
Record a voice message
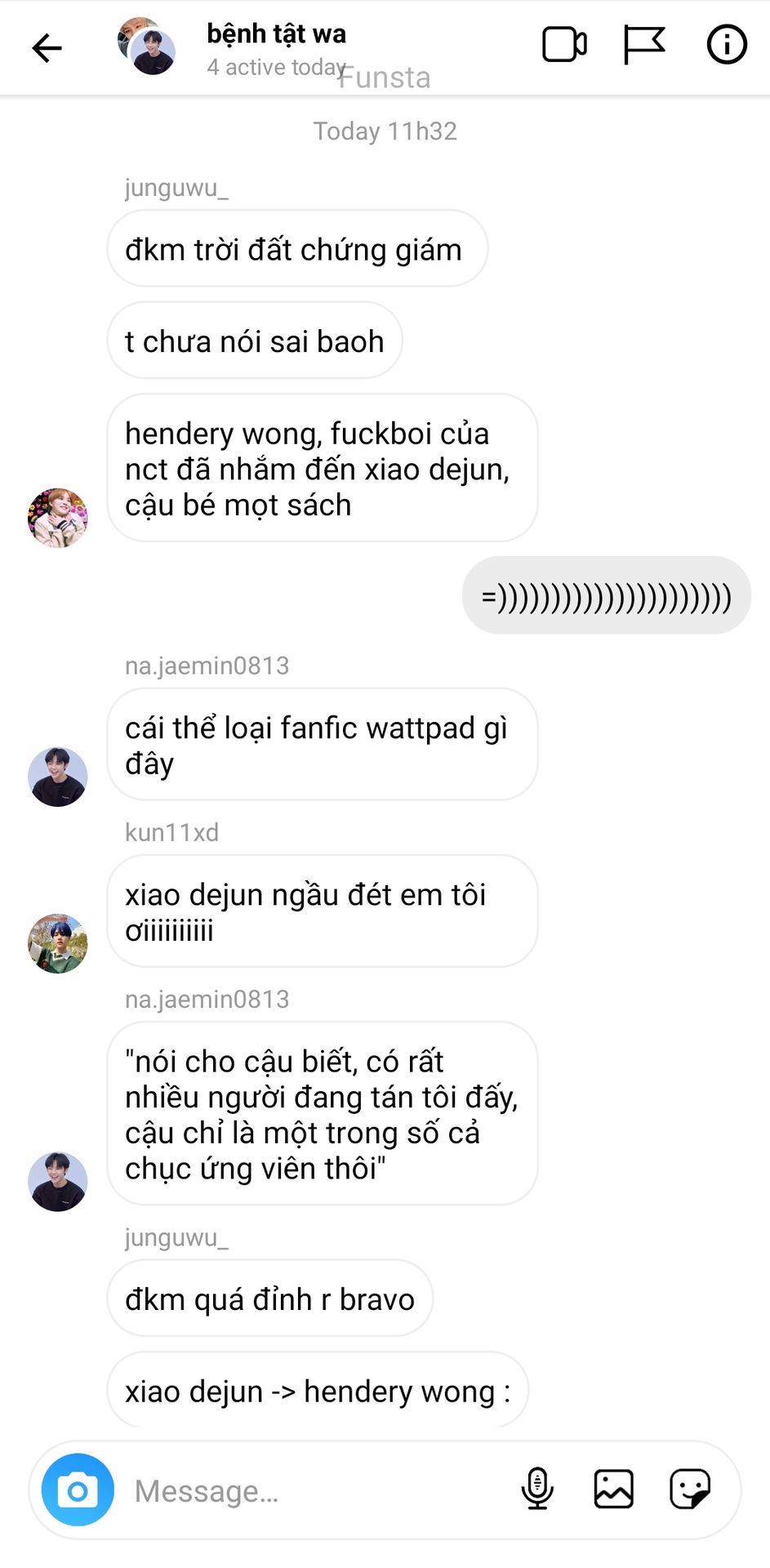[x=537, y=1489]
